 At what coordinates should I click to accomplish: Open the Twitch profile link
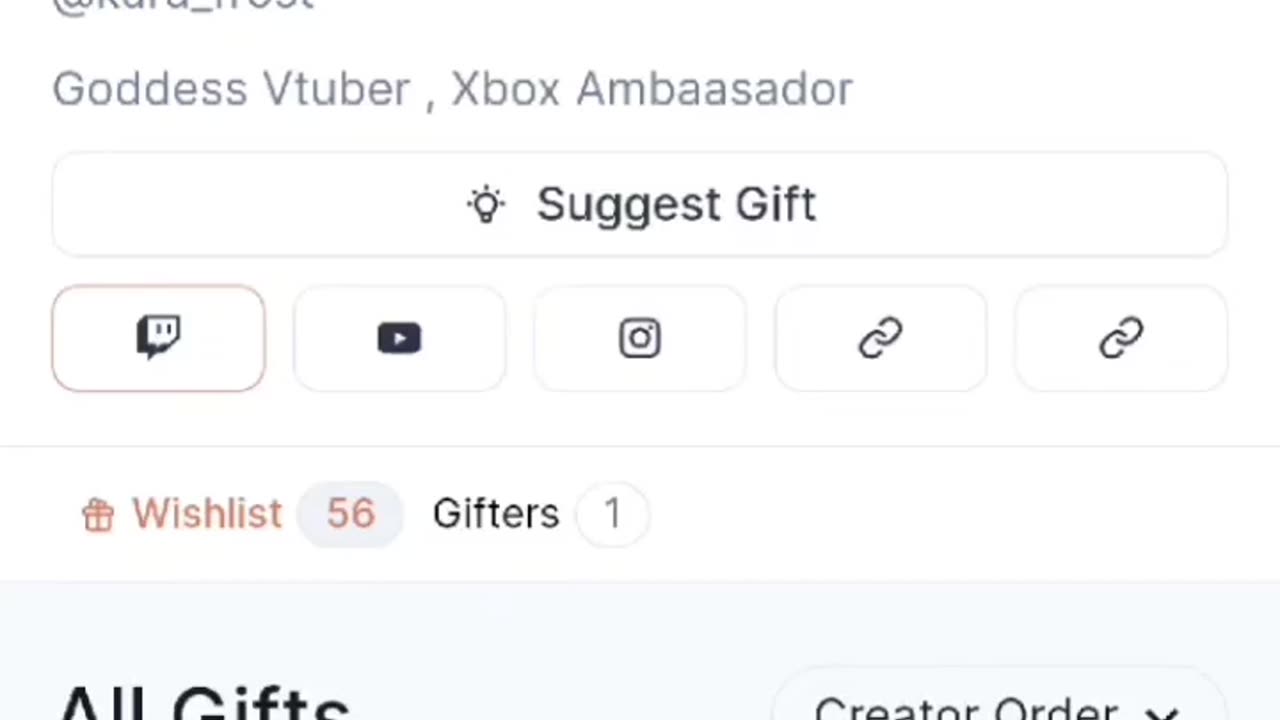coord(158,338)
